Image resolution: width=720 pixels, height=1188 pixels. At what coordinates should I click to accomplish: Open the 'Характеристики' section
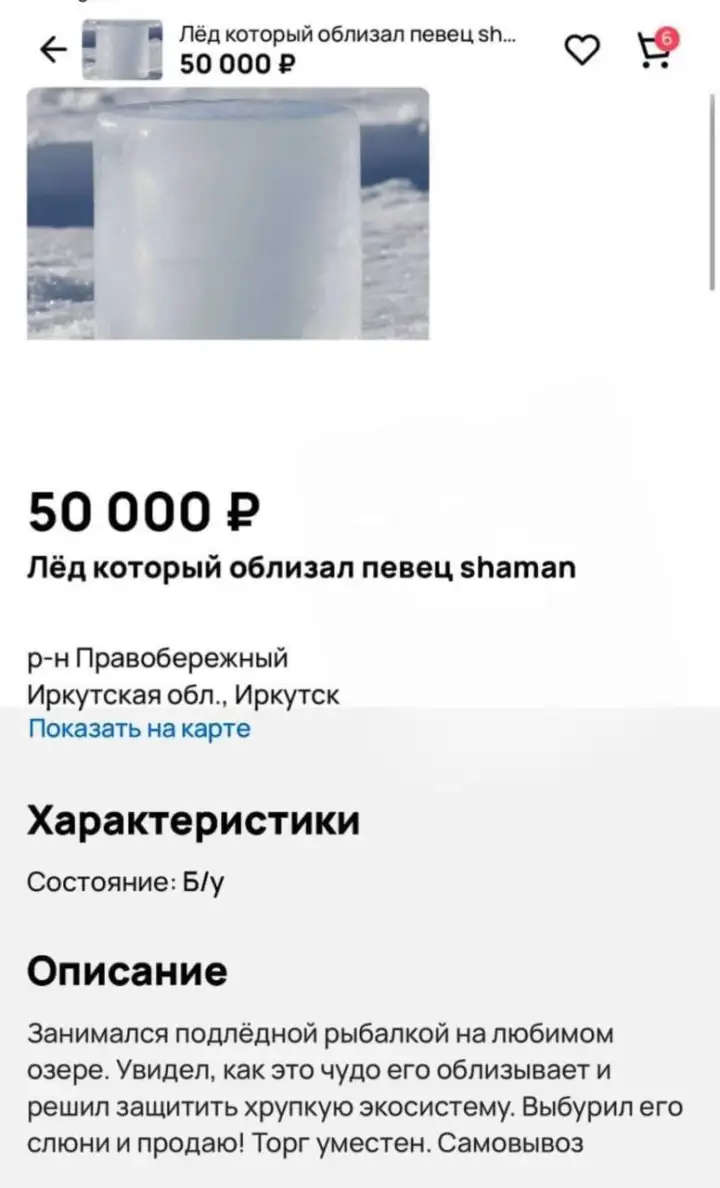click(x=193, y=822)
